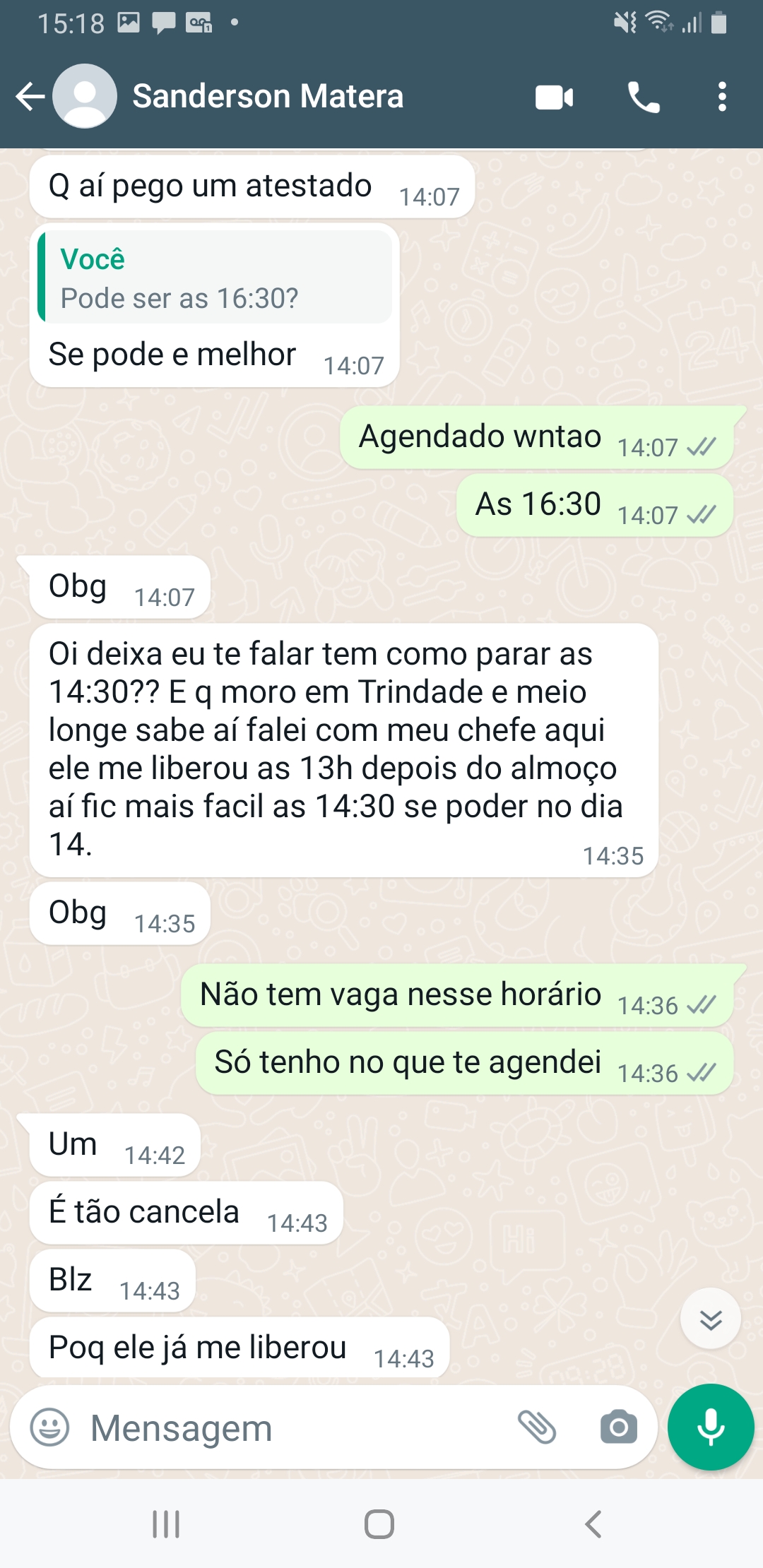Viewport: 763px width, 1568px height.
Task: Attach a file with the paperclip
Action: coord(538,1427)
